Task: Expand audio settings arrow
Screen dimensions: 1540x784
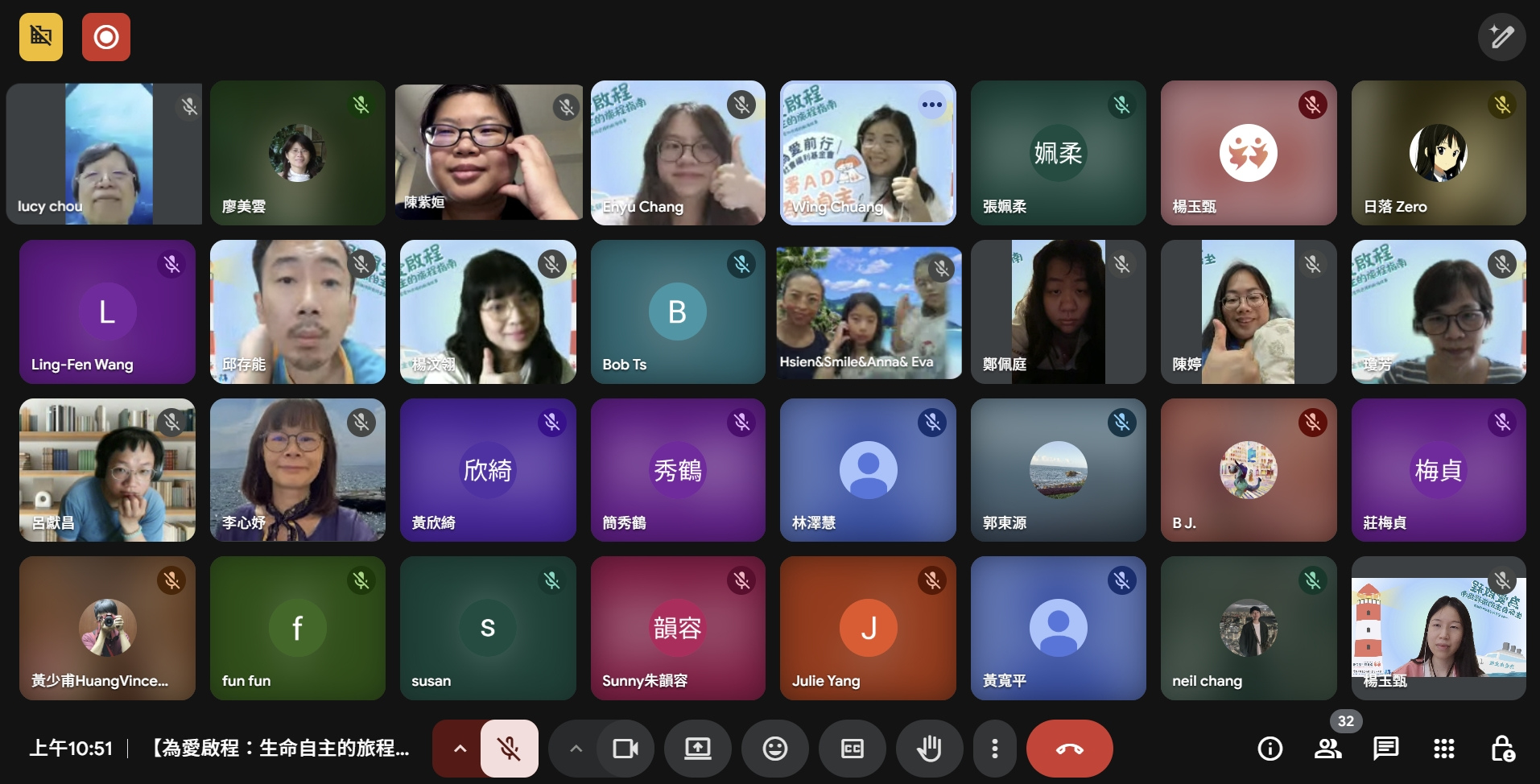Action: (460, 749)
